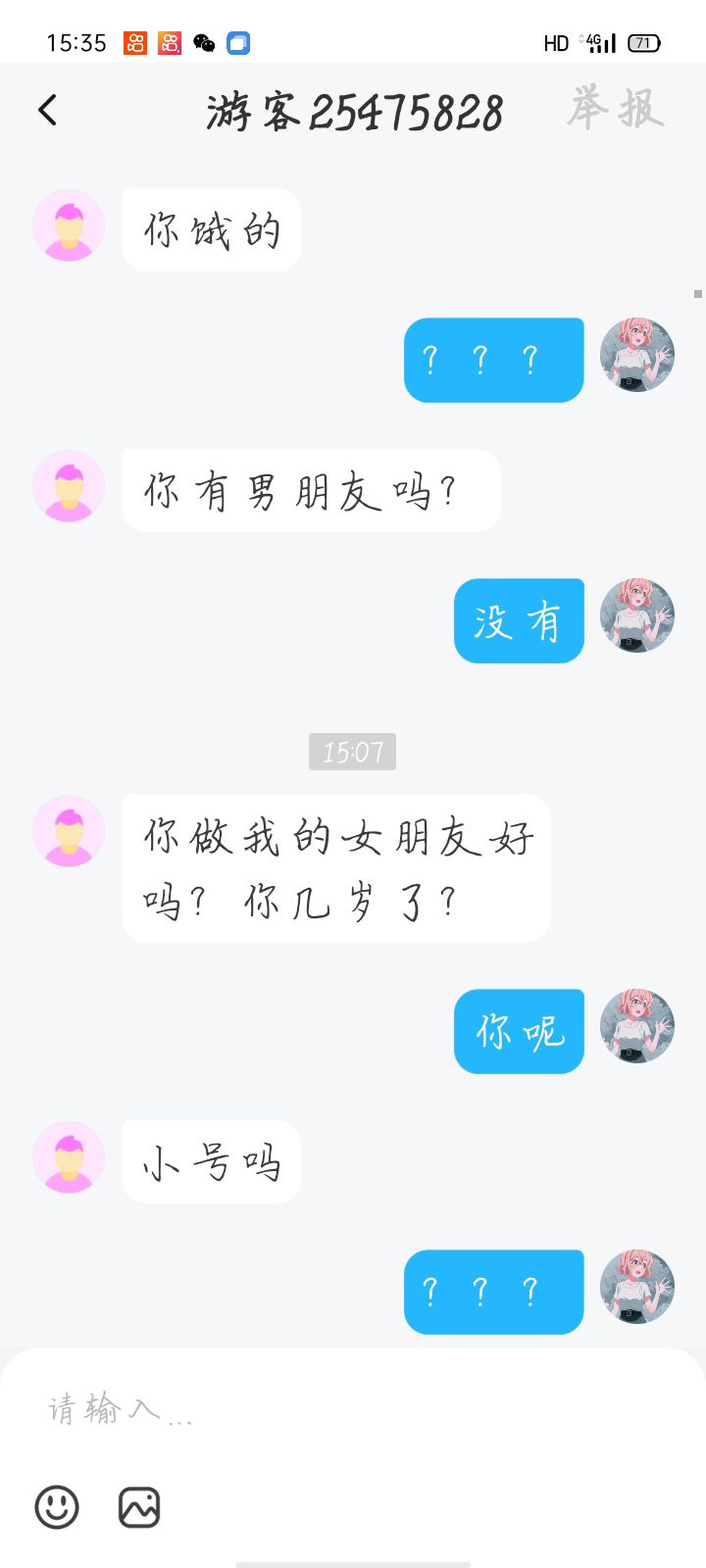Tap 举报 to report this user

[x=616, y=108]
